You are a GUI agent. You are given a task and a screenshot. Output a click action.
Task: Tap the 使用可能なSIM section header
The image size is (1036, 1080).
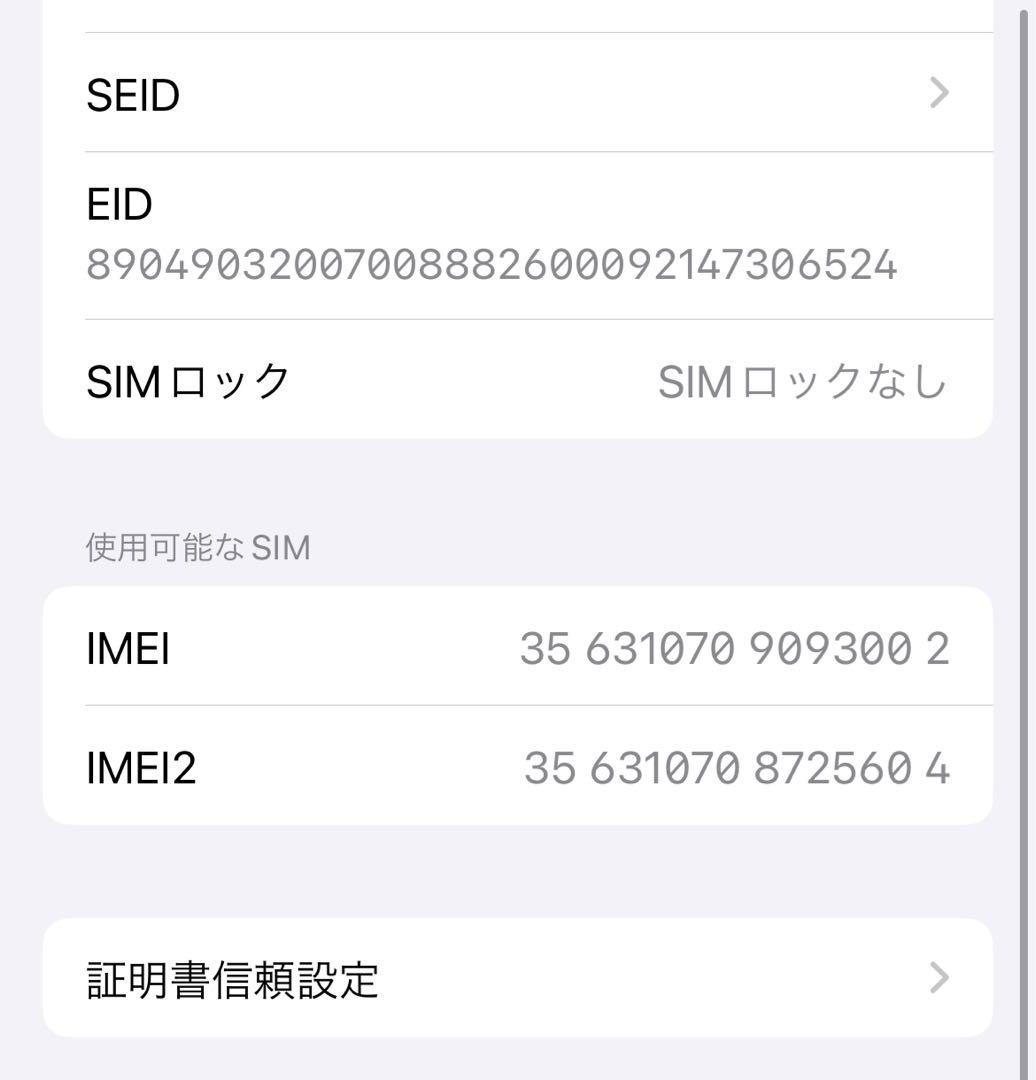click(196, 547)
